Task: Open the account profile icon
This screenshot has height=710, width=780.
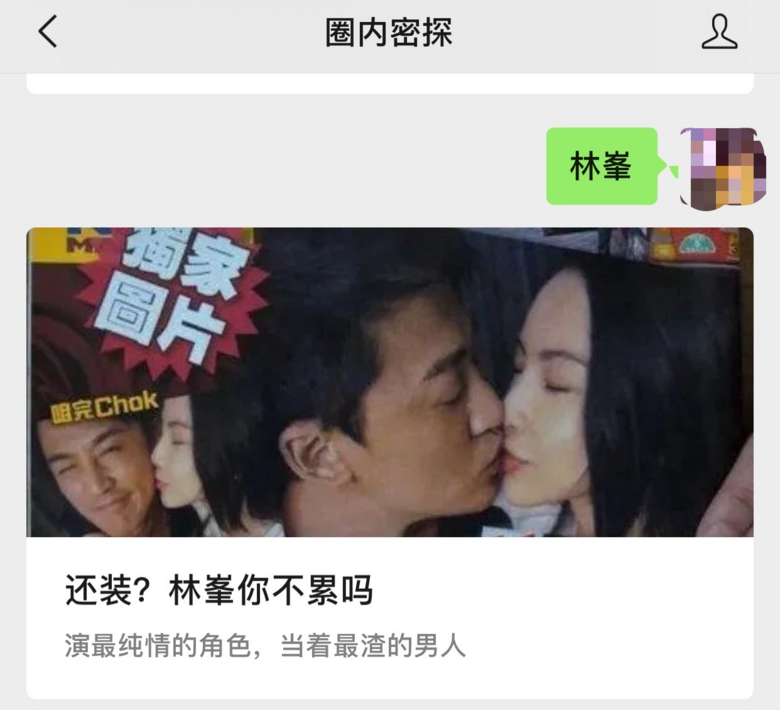Action: [x=718, y=32]
